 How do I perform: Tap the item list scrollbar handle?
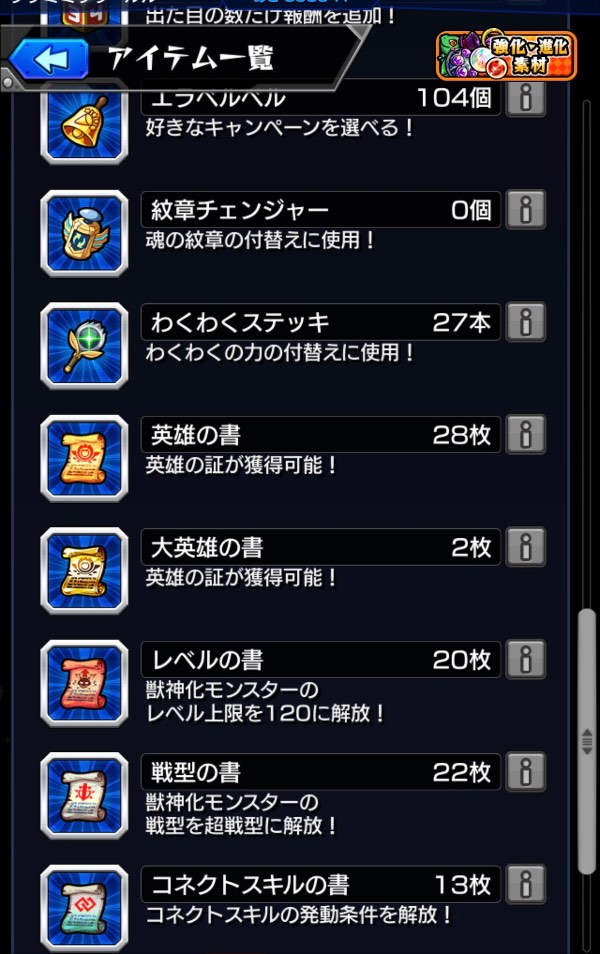pos(587,741)
